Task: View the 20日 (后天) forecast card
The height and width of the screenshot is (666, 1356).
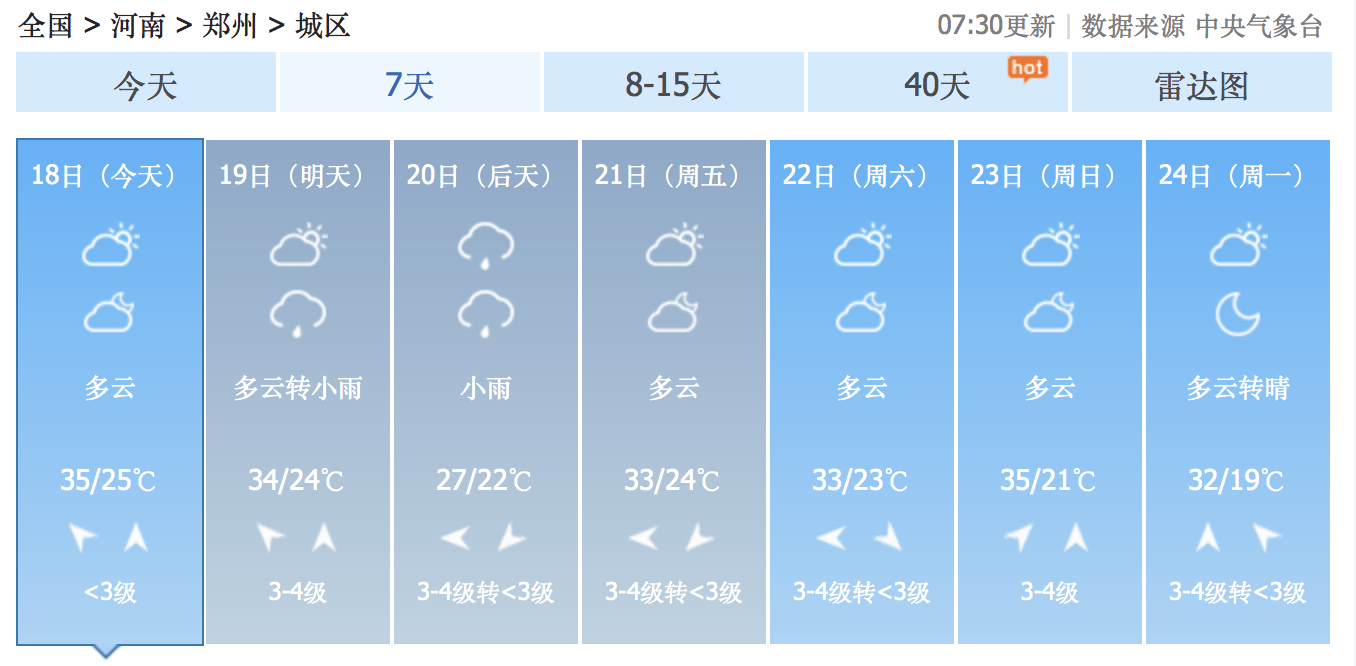Action: pyautogui.click(x=485, y=390)
